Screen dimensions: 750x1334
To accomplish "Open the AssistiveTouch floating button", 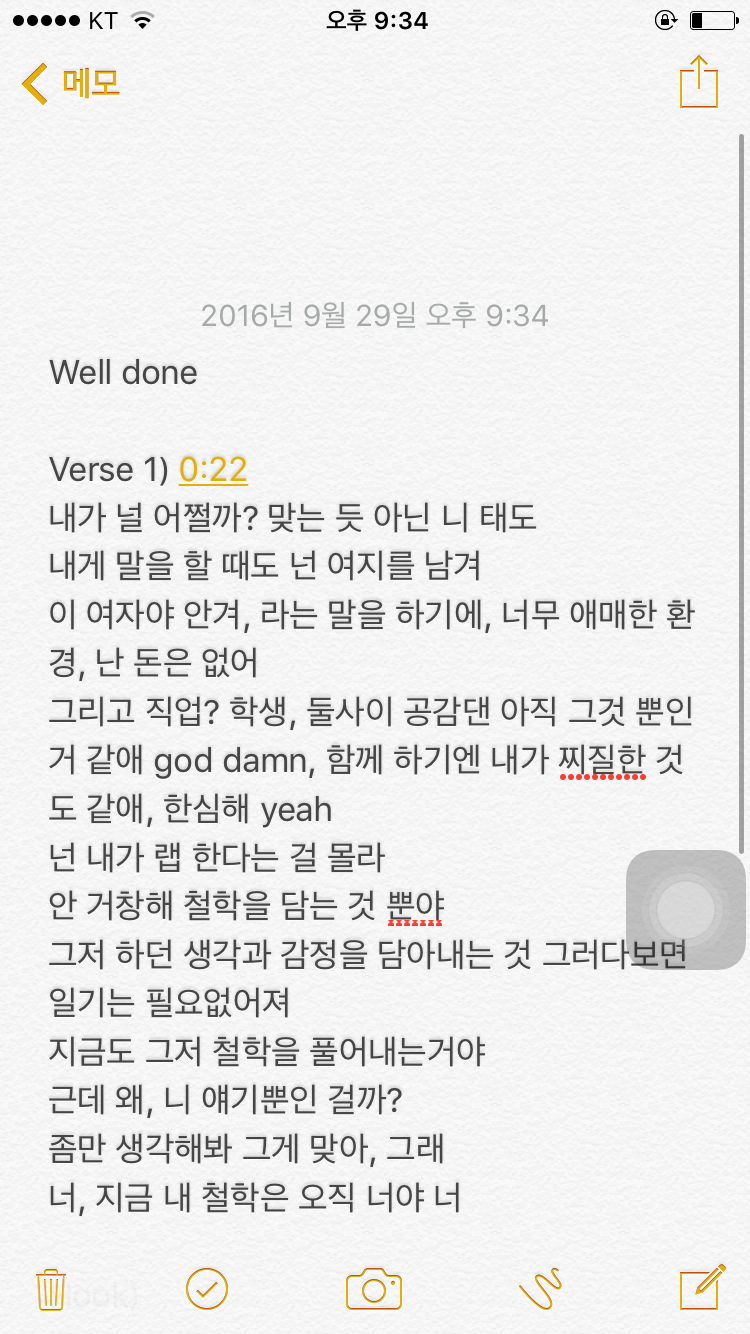I will (x=685, y=910).
